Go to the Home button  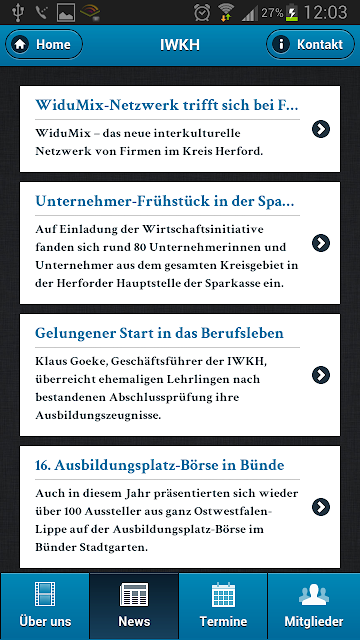(x=44, y=44)
